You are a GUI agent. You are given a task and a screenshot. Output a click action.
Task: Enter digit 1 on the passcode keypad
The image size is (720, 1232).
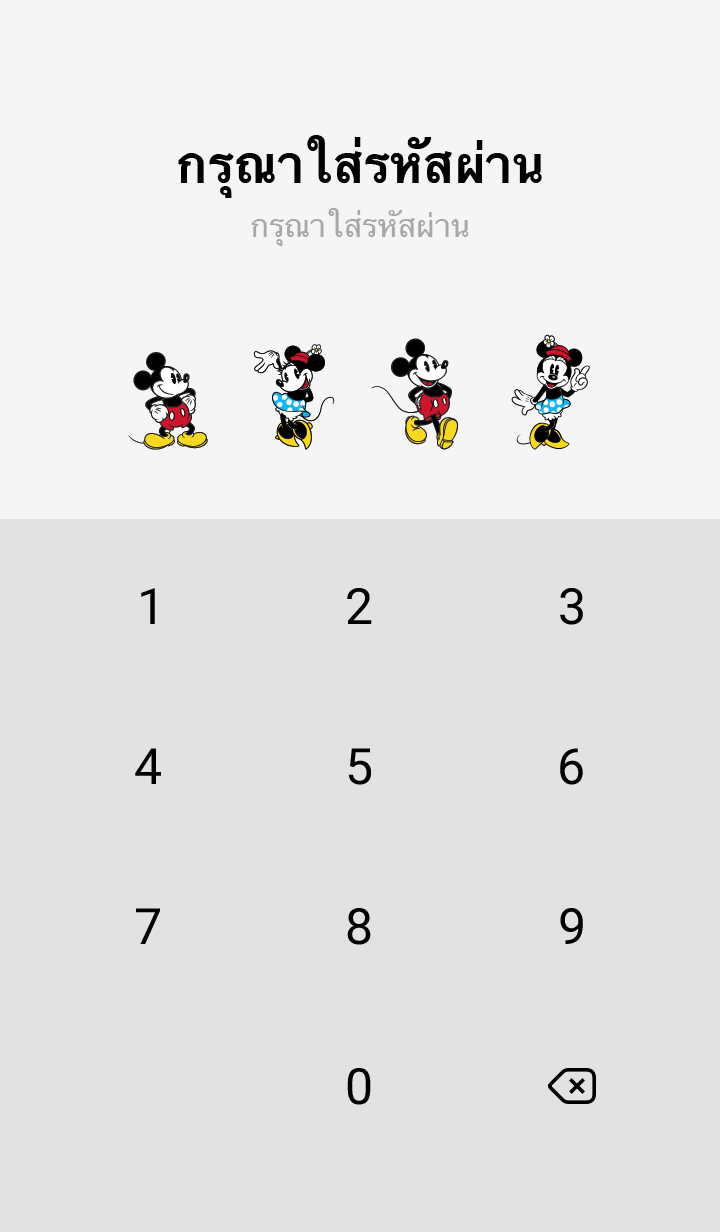coord(149,607)
